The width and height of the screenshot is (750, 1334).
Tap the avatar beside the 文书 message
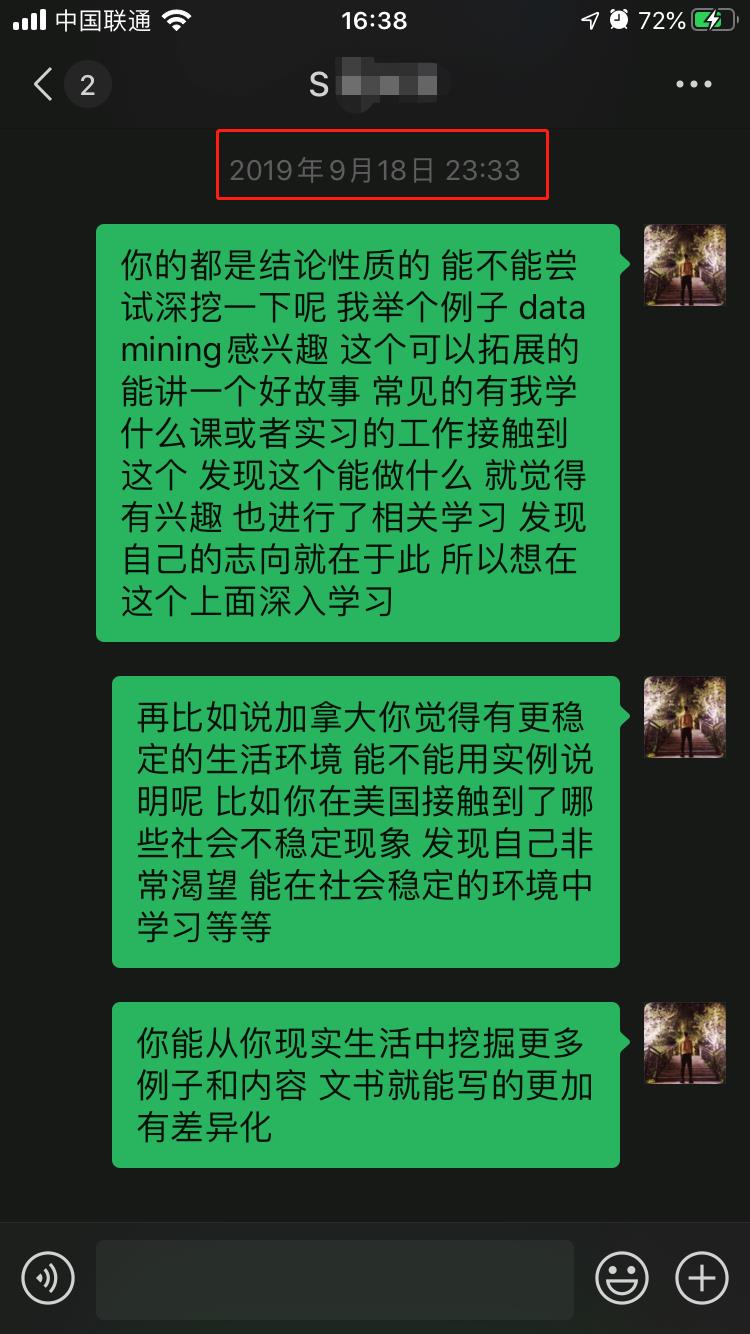(684, 1043)
